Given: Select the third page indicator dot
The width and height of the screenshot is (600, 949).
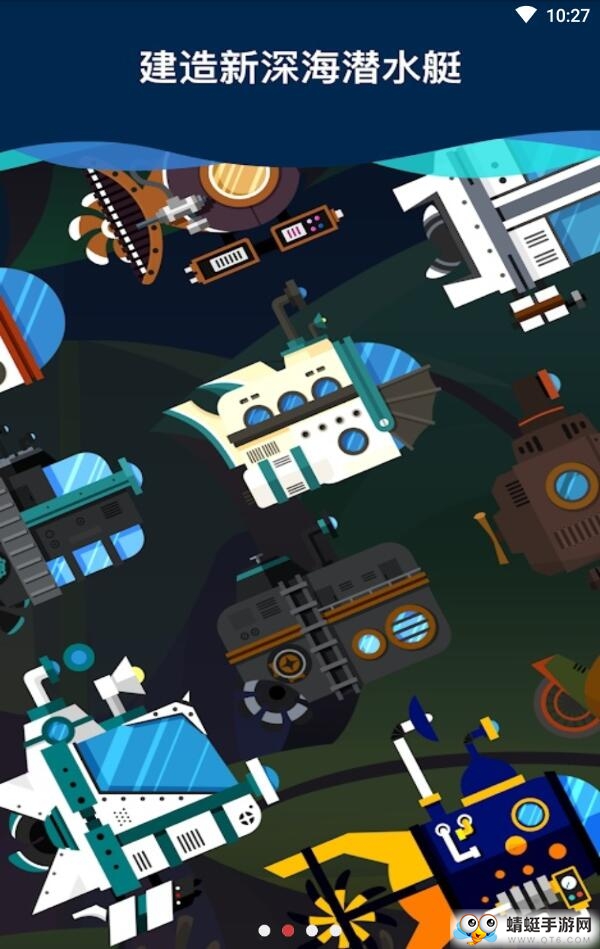Looking at the screenshot, I should [x=312, y=931].
